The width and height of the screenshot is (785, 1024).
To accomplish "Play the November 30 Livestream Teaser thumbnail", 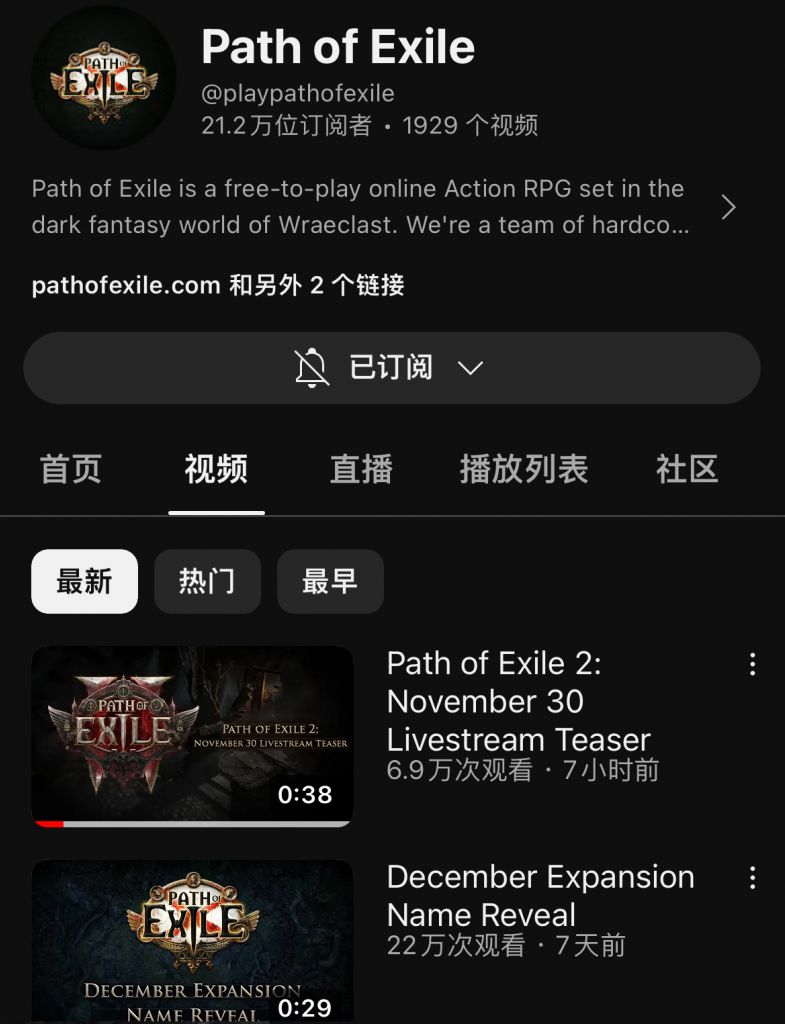I will (x=192, y=736).
